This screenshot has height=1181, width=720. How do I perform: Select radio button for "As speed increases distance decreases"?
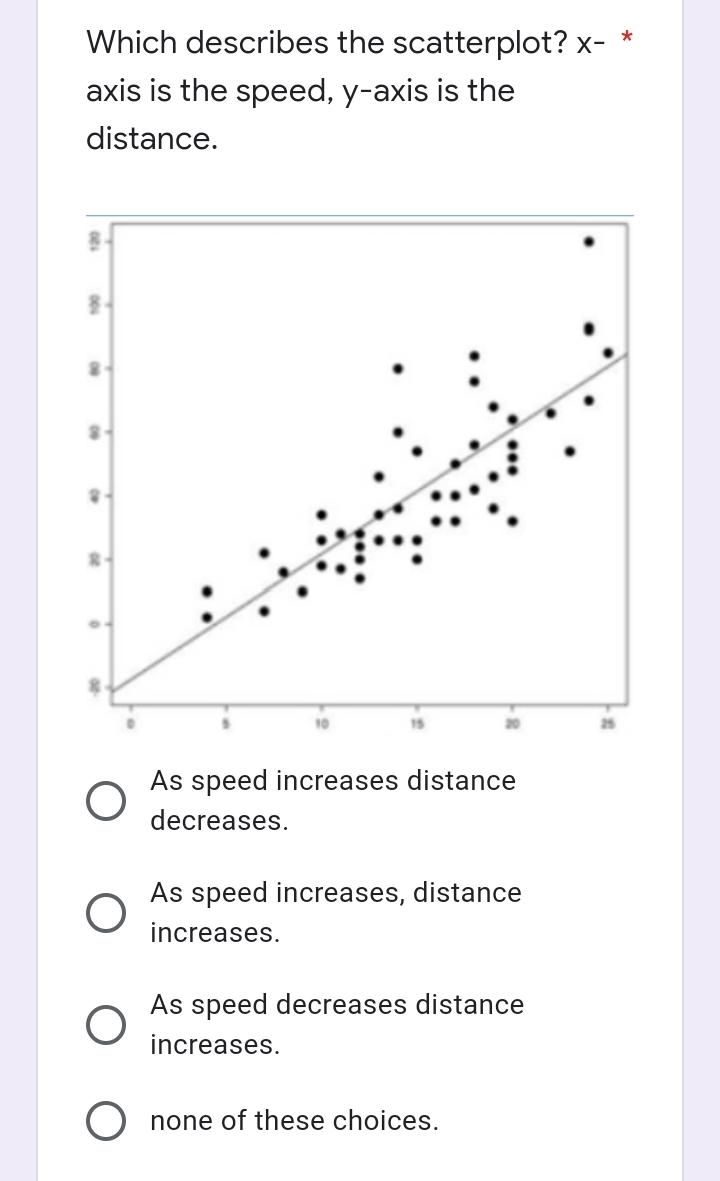point(105,800)
